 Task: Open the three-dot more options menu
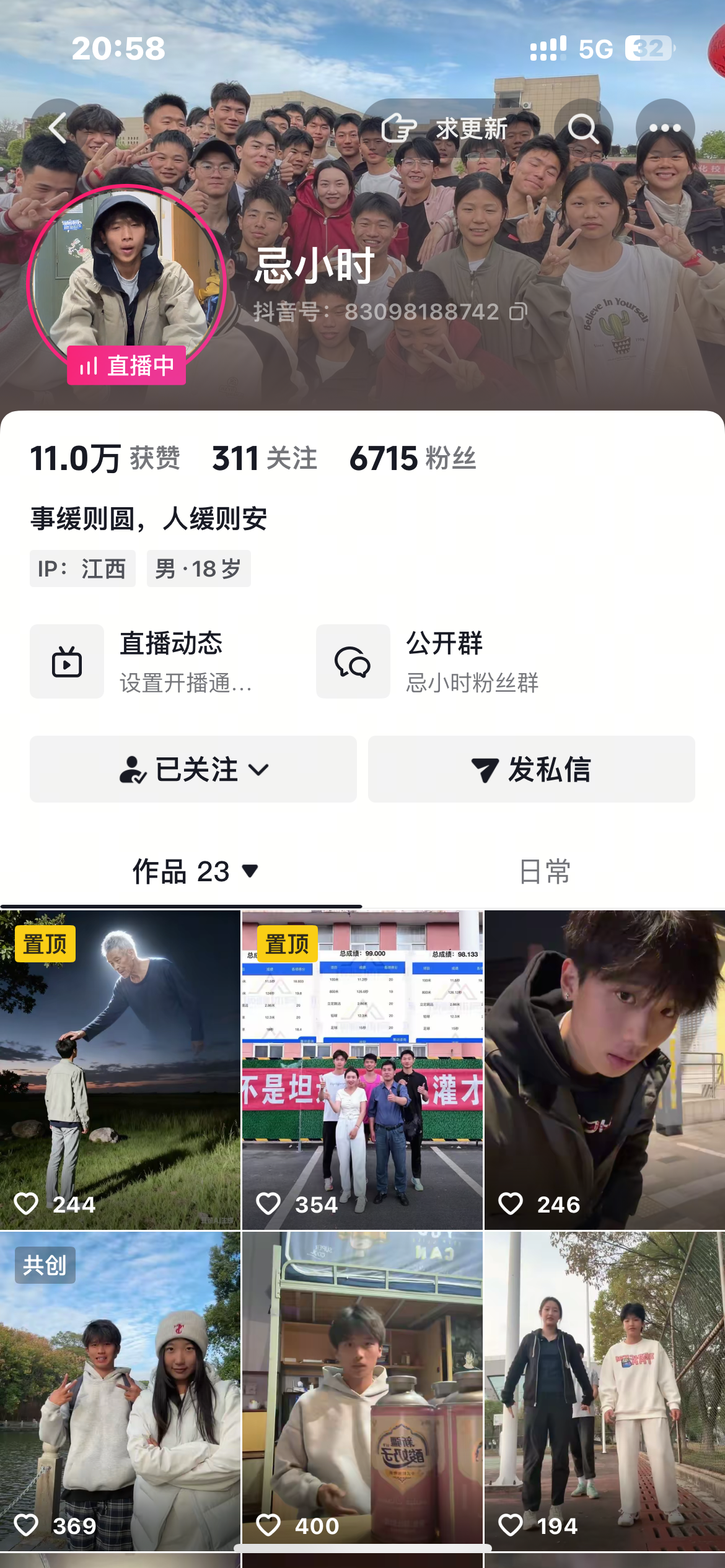tap(665, 128)
